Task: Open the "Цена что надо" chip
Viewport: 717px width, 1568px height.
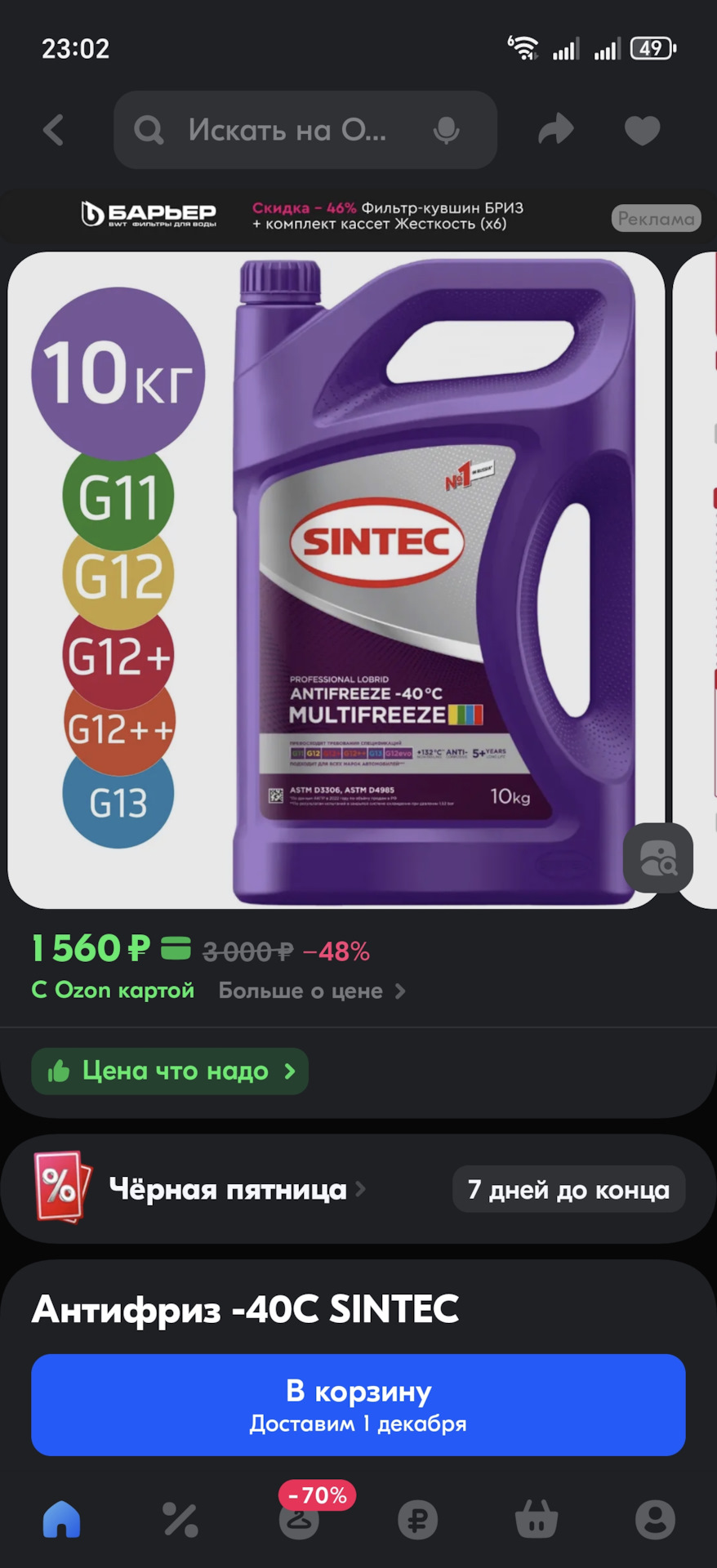Action: click(x=170, y=1071)
